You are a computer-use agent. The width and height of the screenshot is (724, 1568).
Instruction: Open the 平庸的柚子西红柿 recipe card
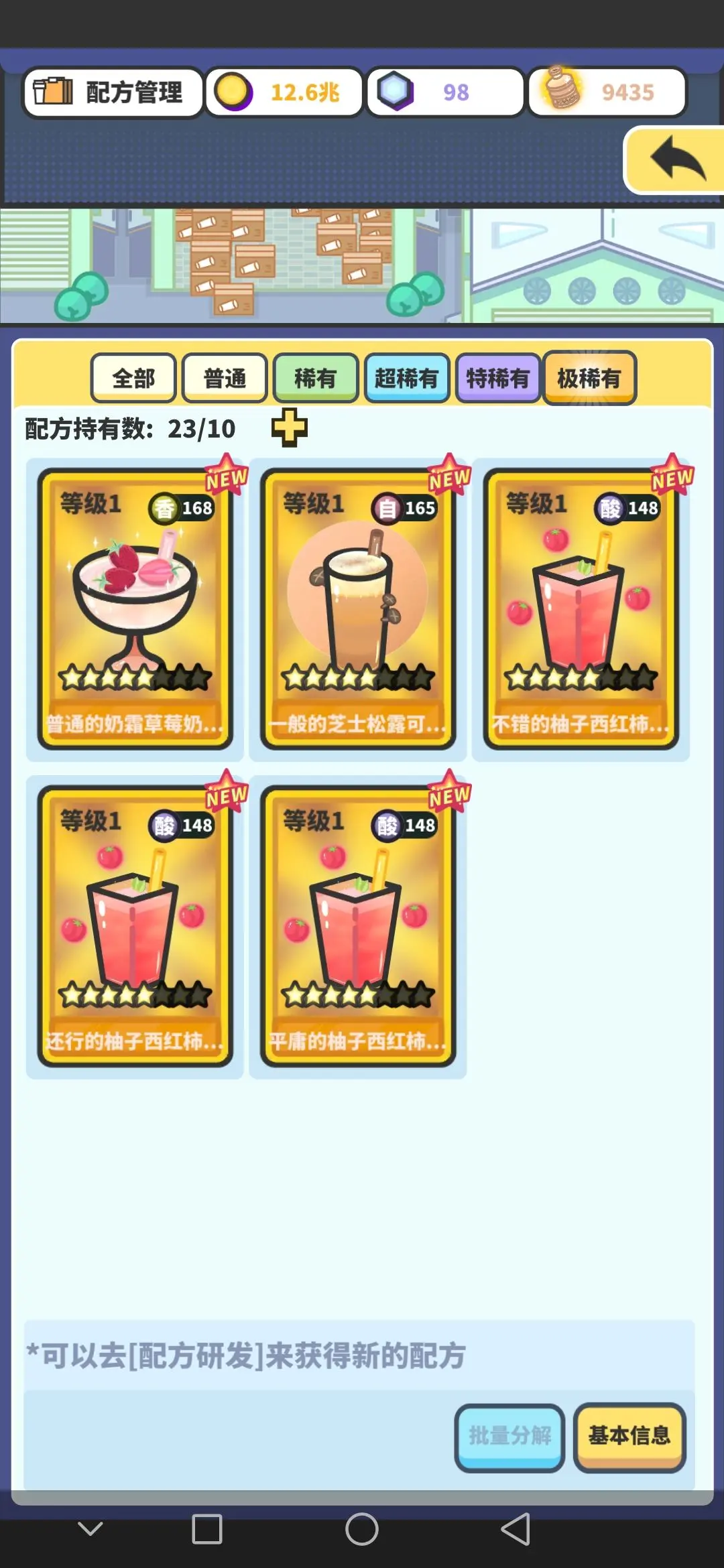pyautogui.click(x=357, y=926)
